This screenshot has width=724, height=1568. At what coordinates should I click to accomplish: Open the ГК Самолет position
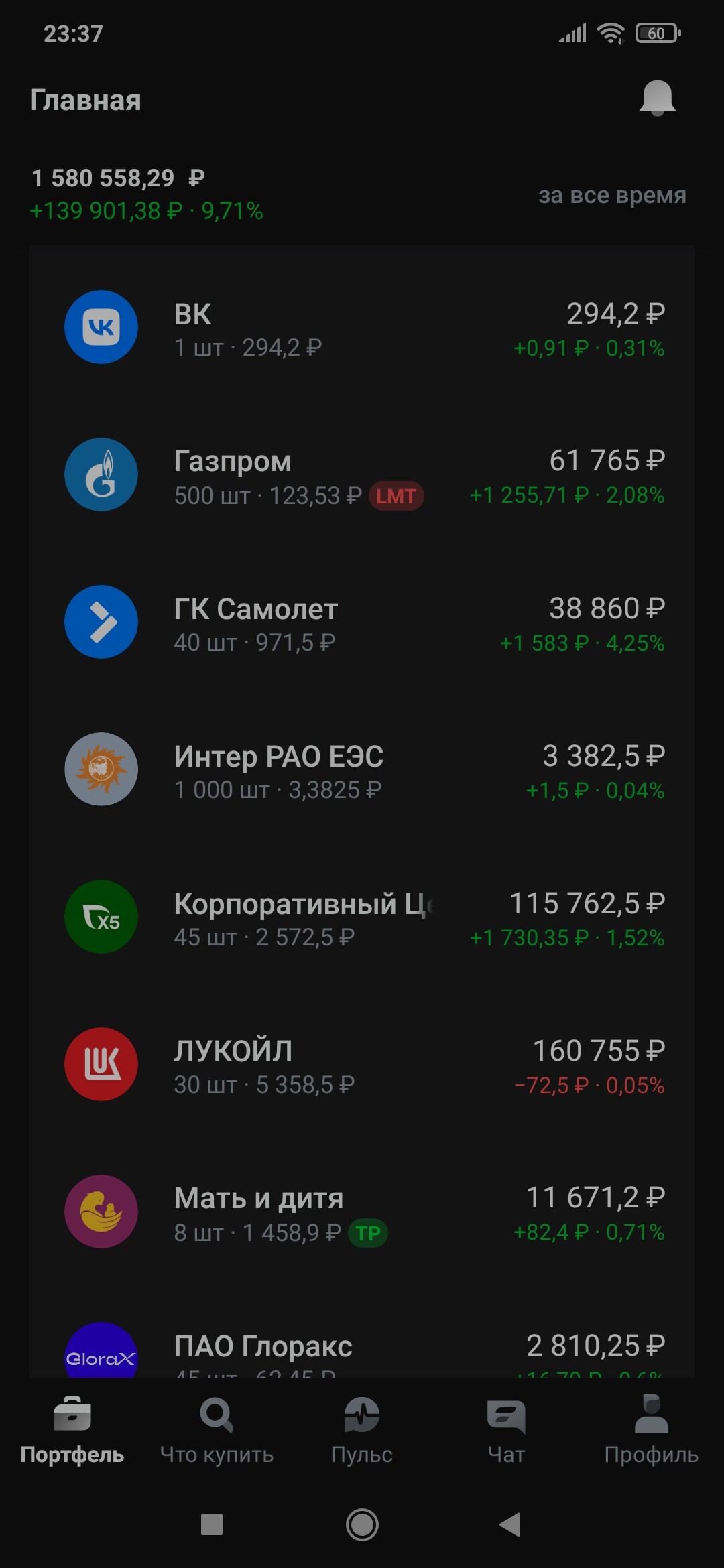coord(362,623)
